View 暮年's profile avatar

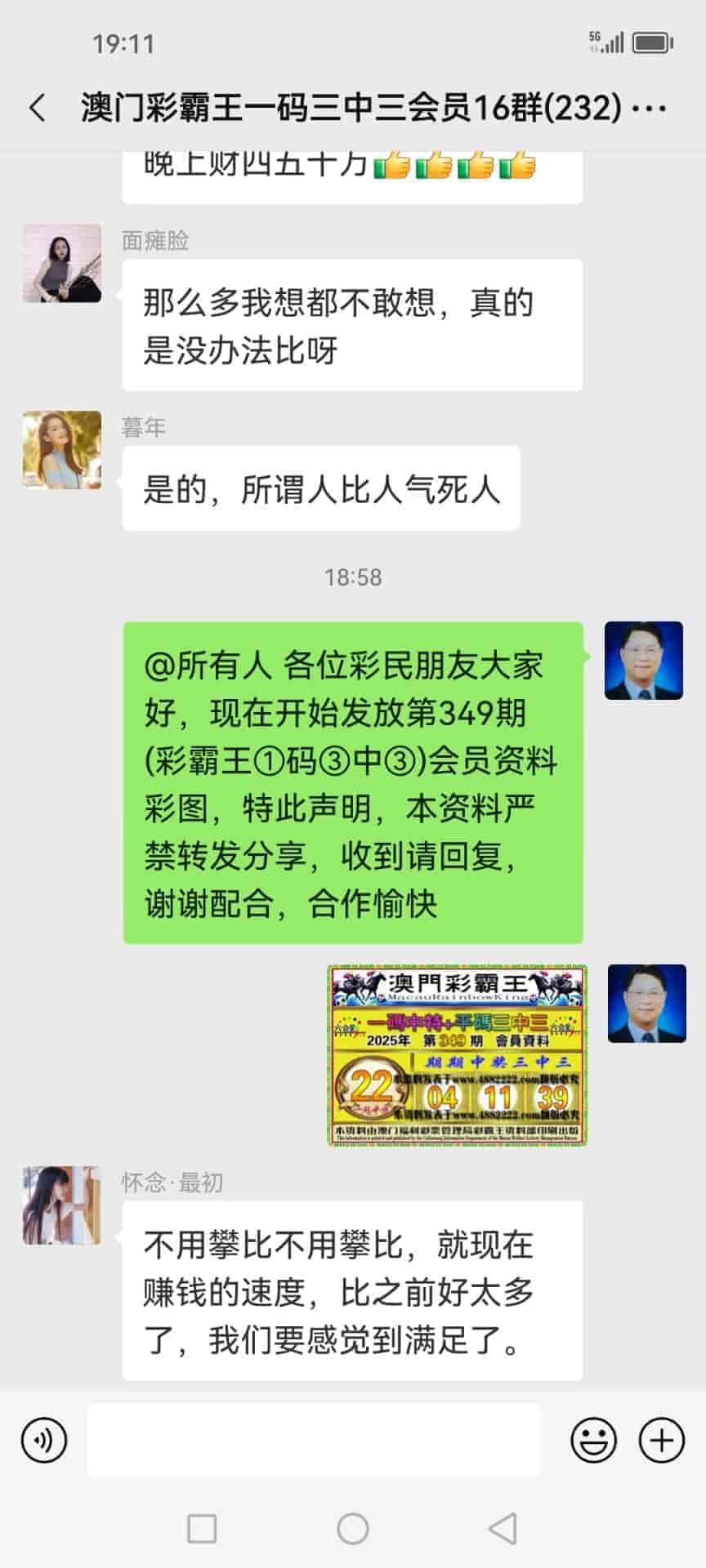[x=62, y=450]
